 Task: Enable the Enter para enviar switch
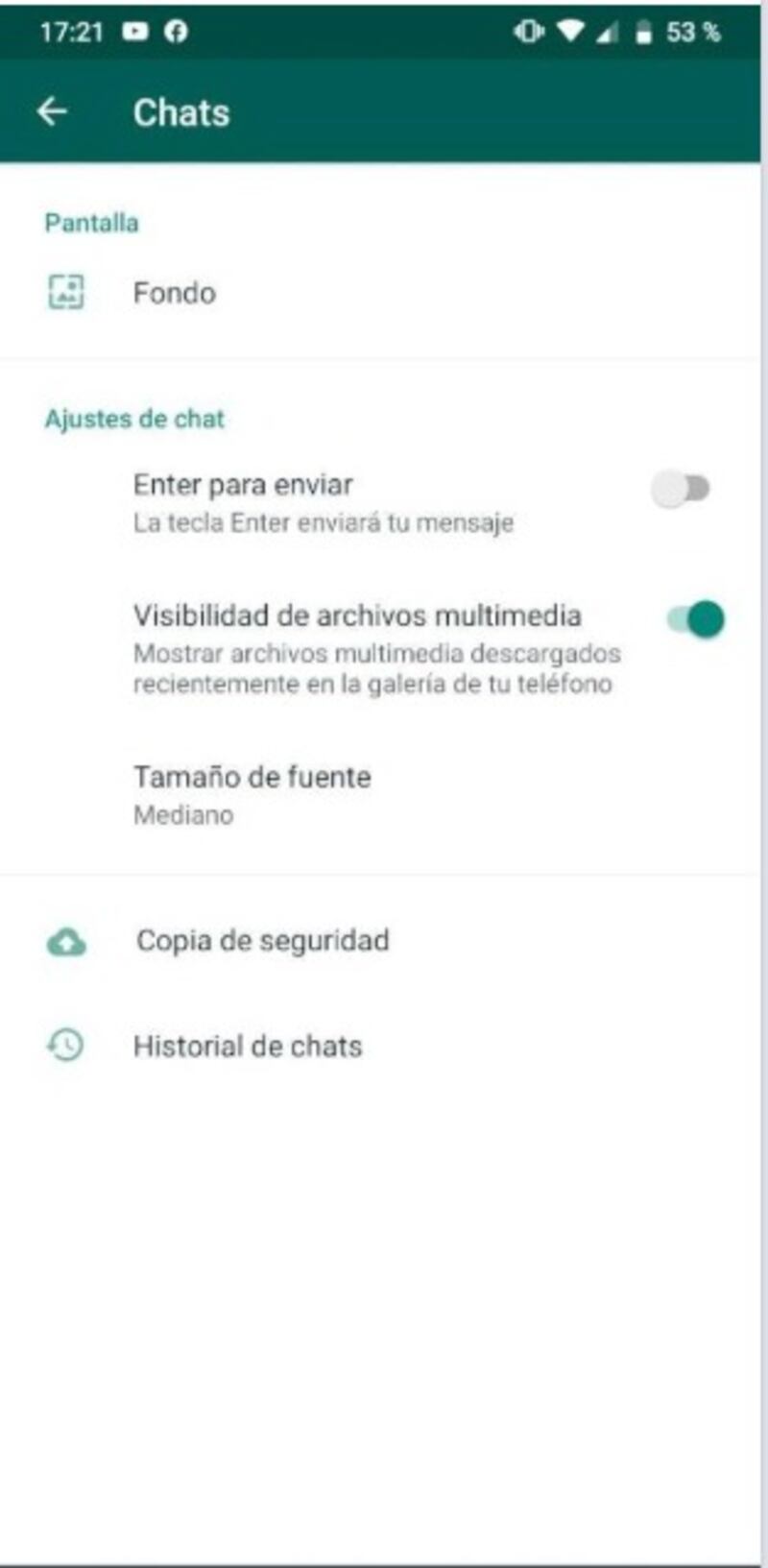tap(681, 489)
